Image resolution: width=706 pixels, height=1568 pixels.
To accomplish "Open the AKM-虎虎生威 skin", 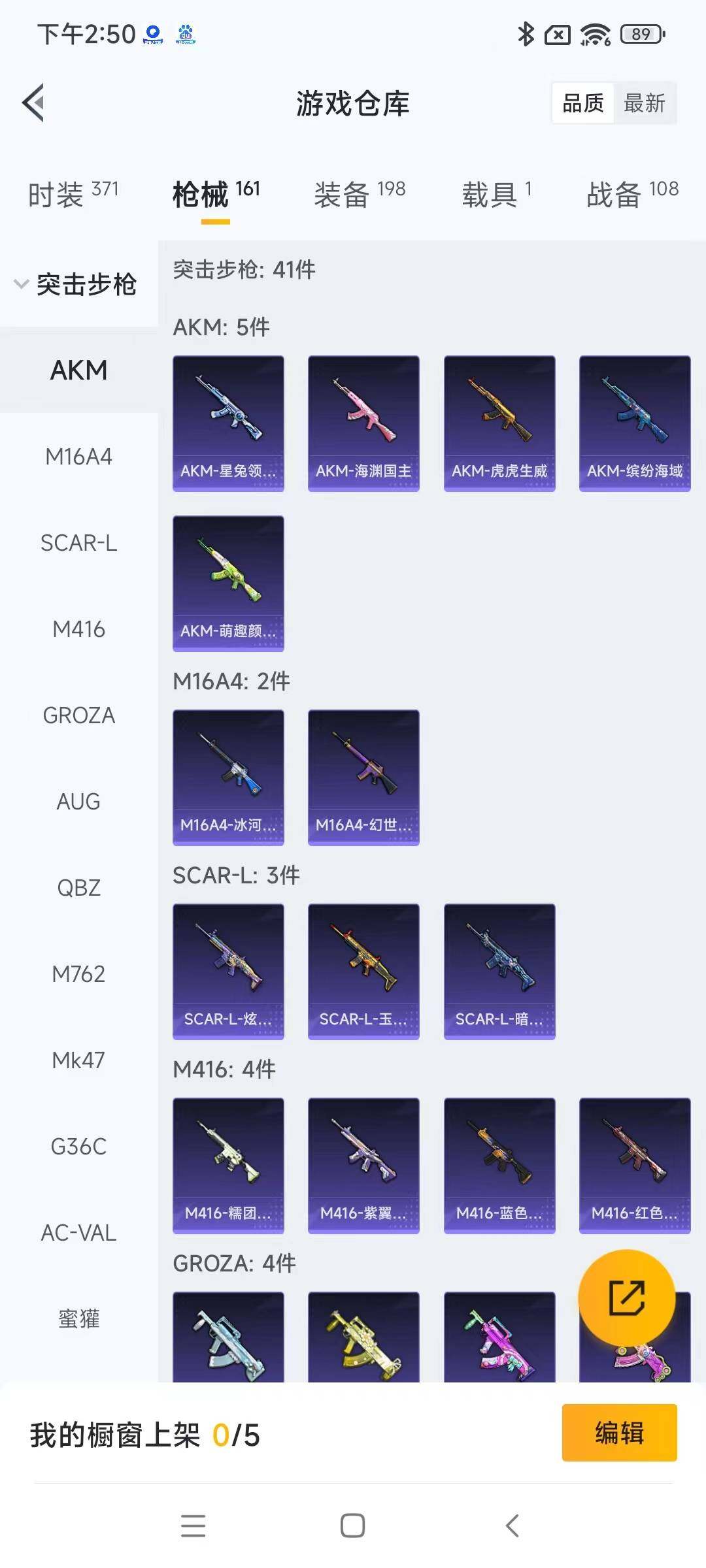I will pos(499,423).
